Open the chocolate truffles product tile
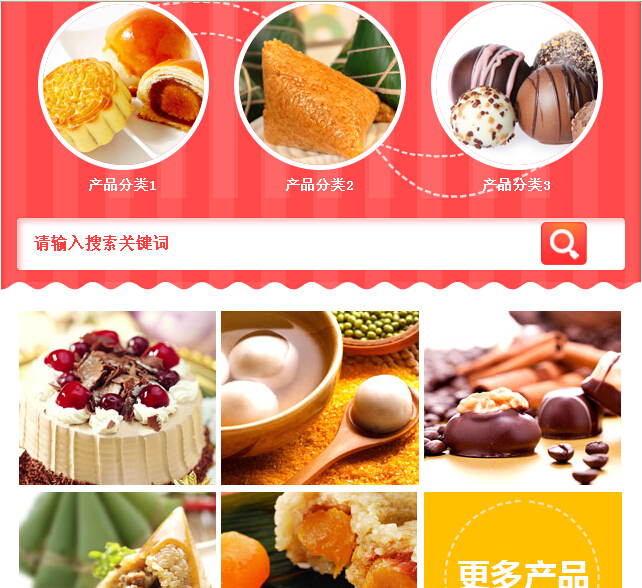 coord(522,398)
